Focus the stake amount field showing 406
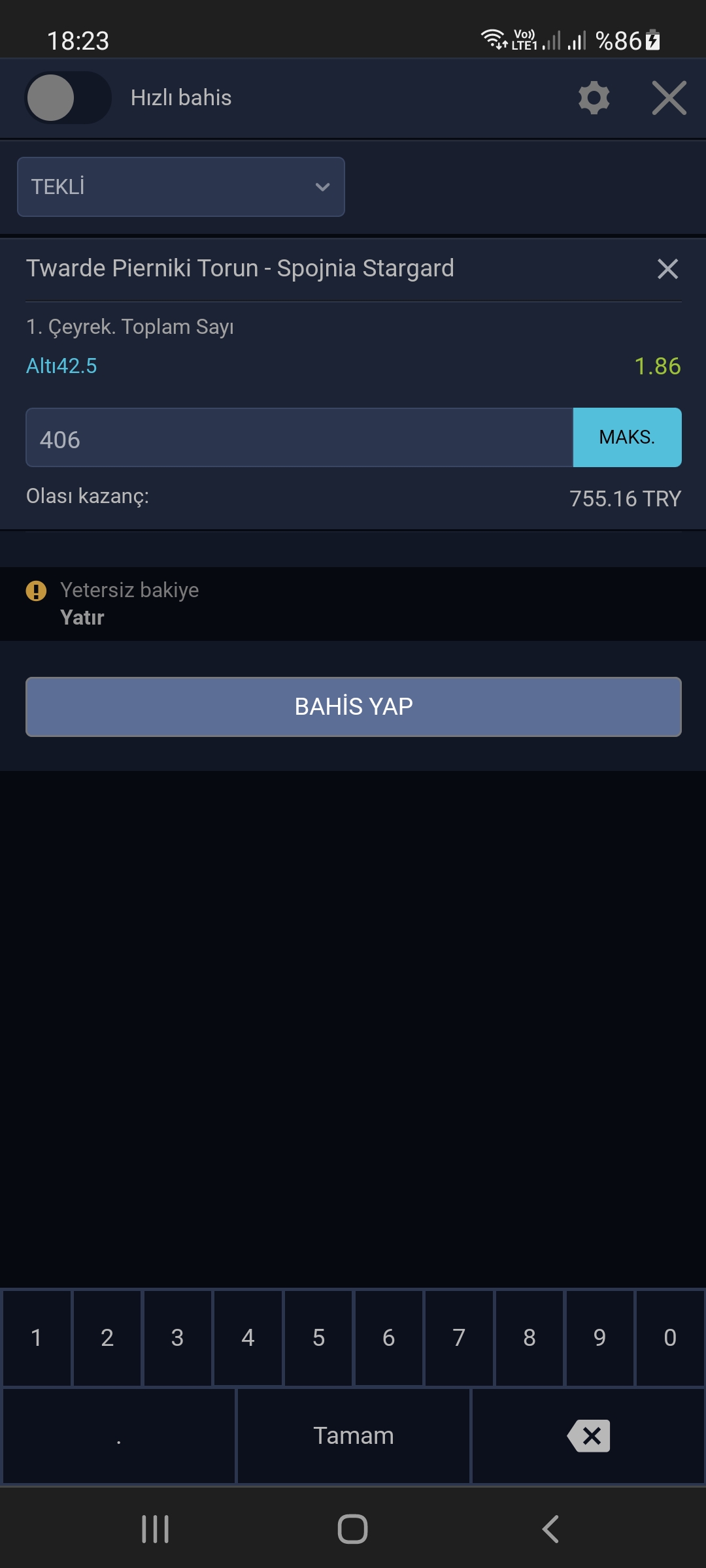Image resolution: width=706 pixels, height=1568 pixels. click(299, 438)
